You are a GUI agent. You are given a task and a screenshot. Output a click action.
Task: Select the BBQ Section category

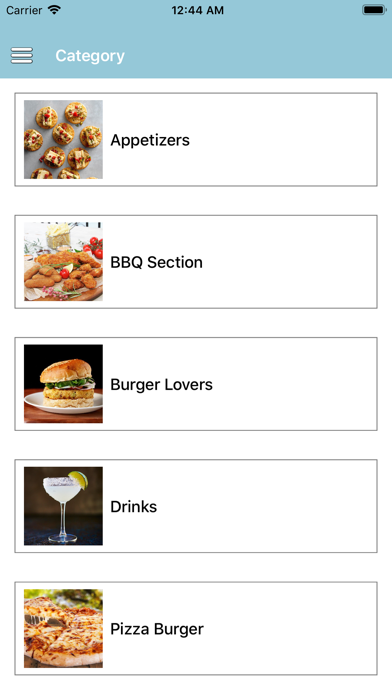point(196,262)
